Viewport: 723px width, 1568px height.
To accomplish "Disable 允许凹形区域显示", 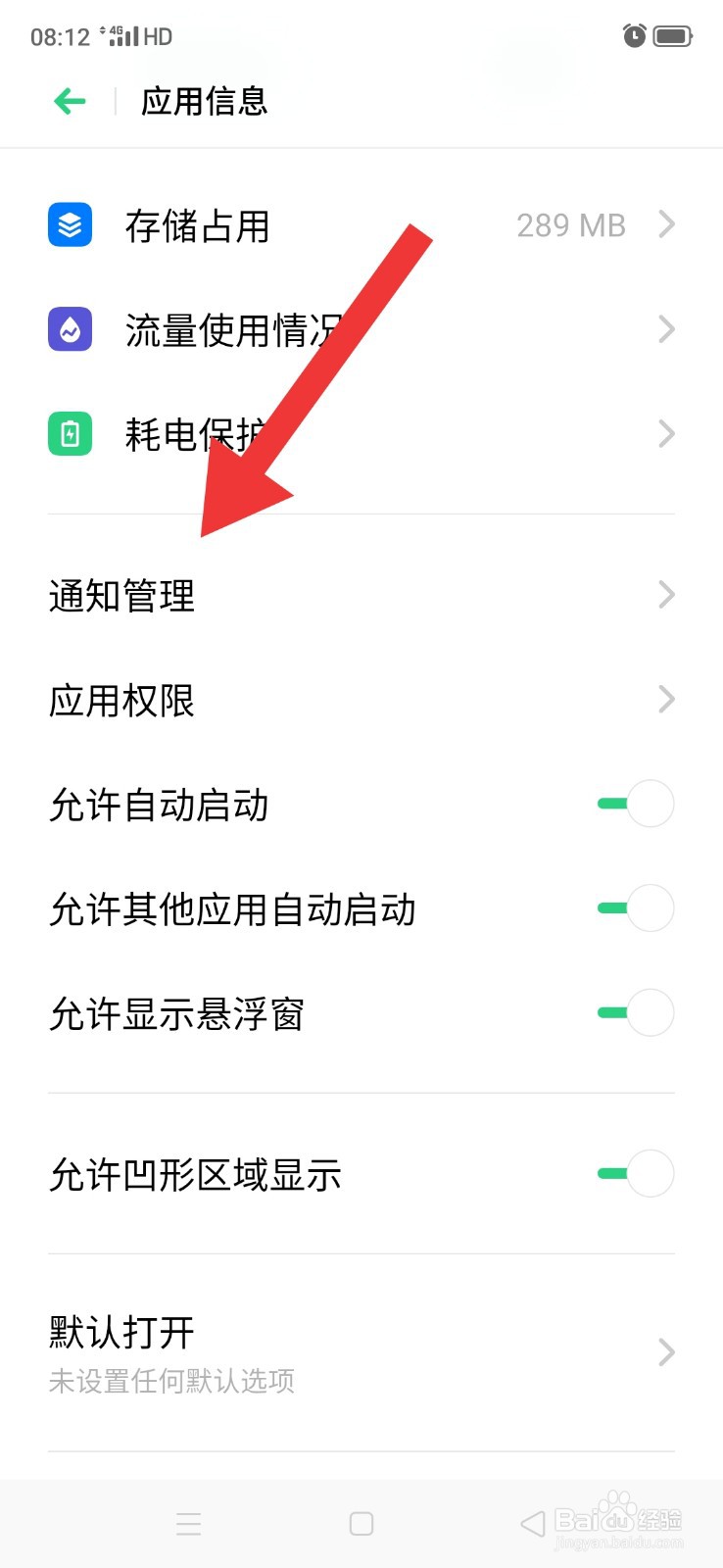I will coord(633,1172).
